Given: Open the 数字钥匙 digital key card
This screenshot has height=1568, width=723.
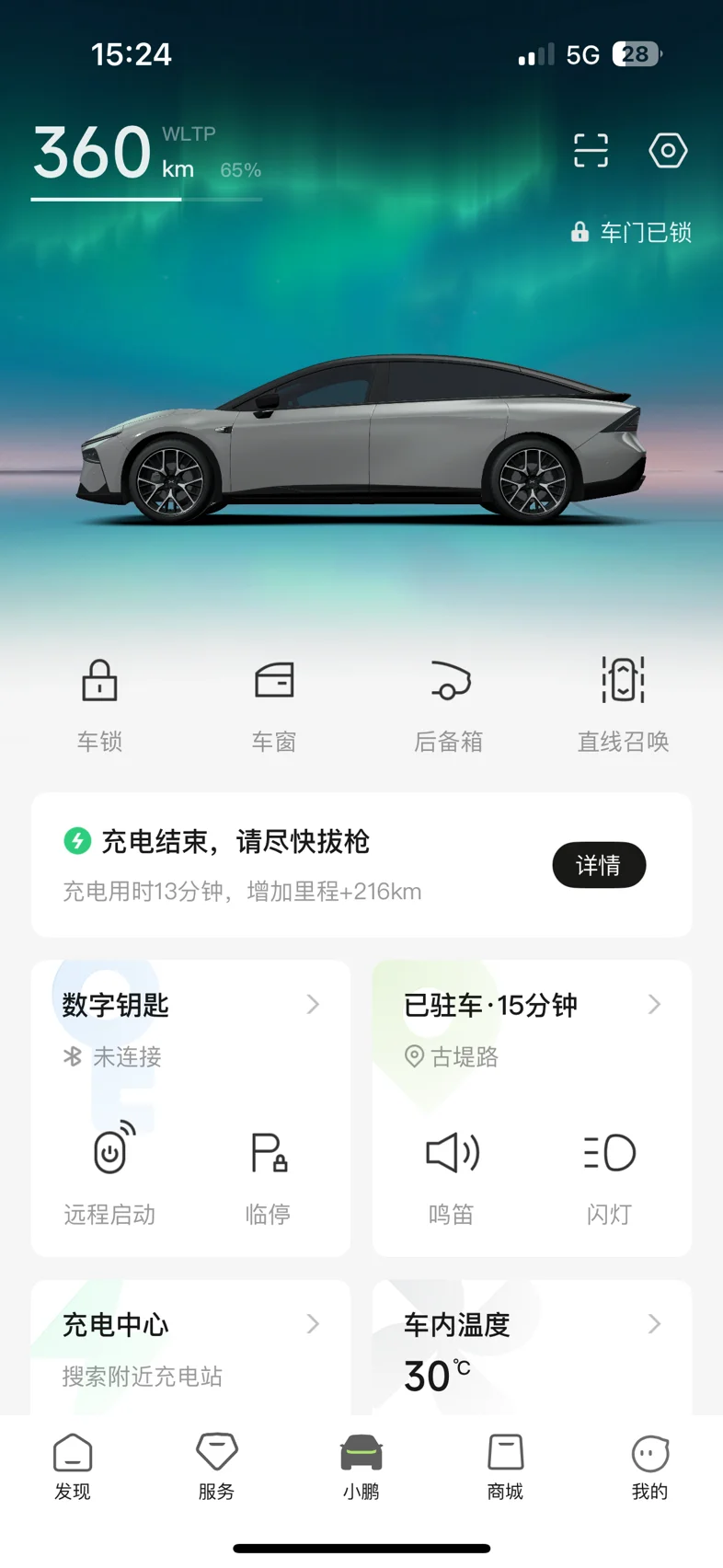Looking at the screenshot, I should click(190, 1004).
